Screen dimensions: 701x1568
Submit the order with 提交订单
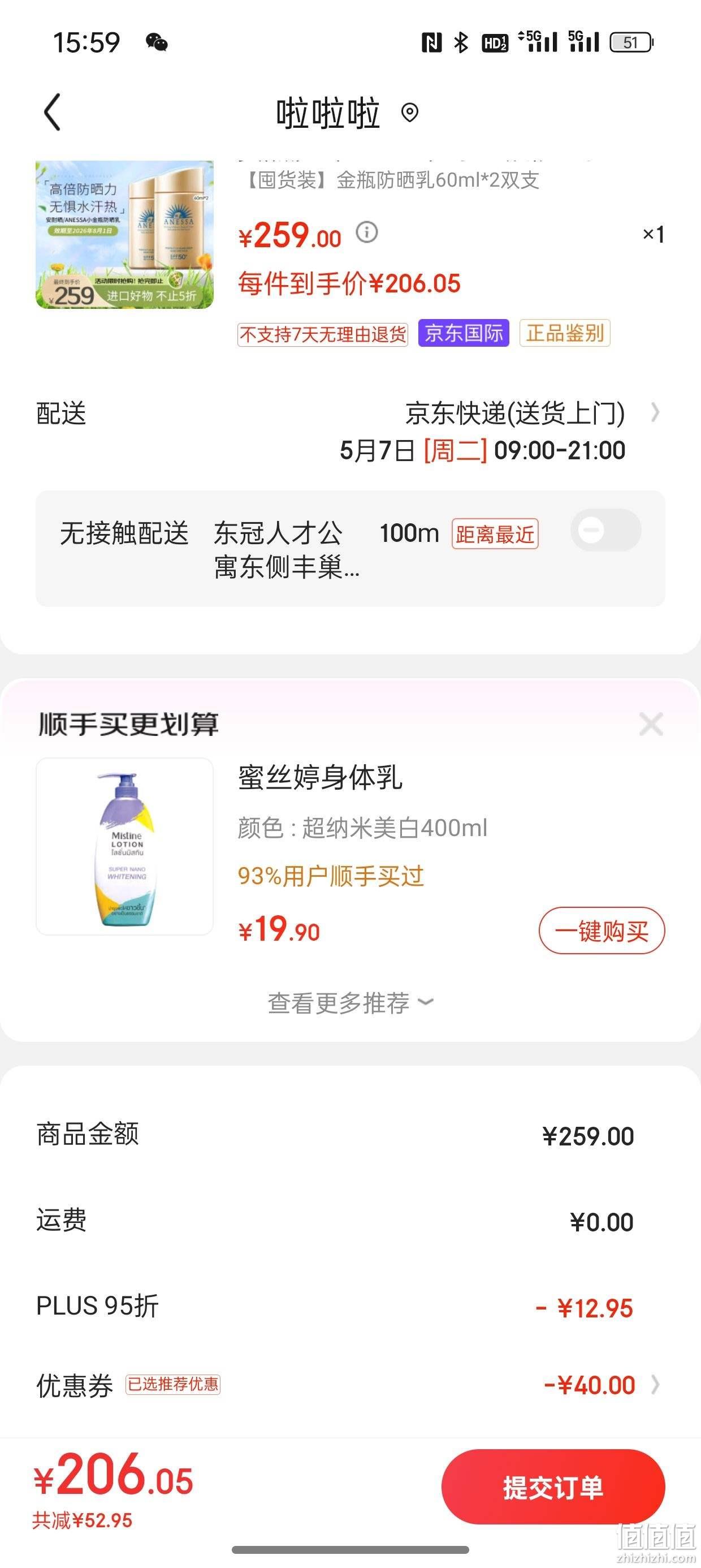tap(553, 1487)
